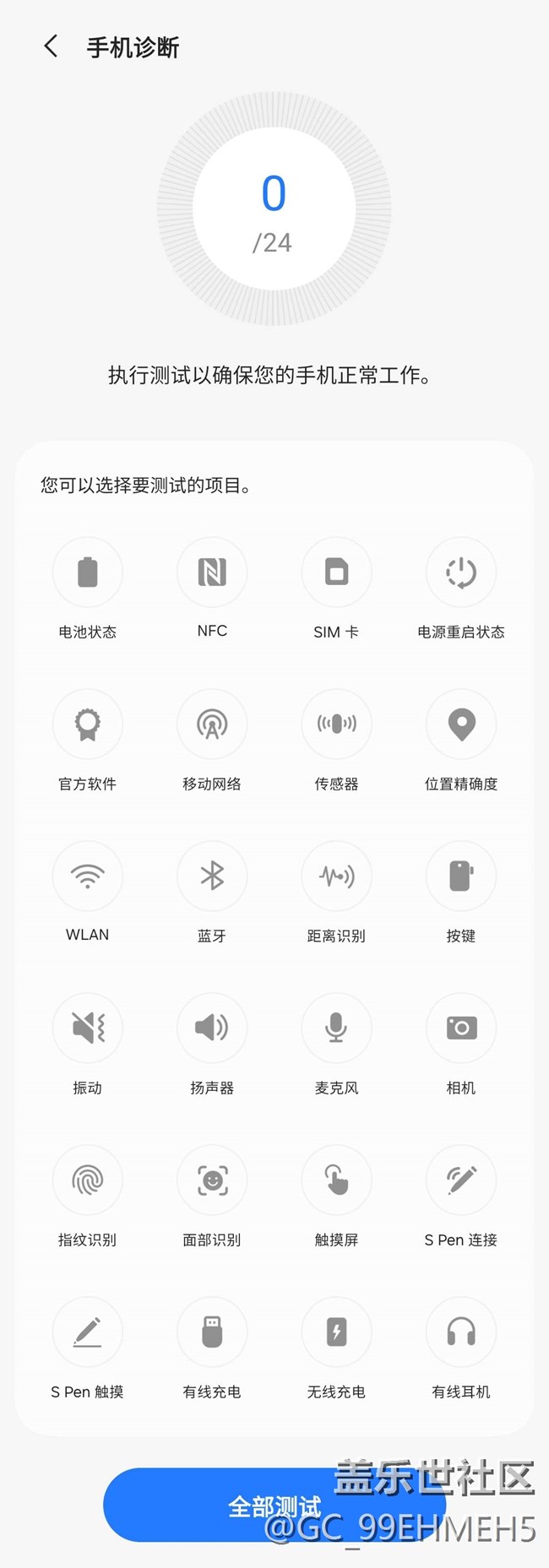Screen dimensions: 549x1568
Task: Open 位置精确度 diagnostic
Action: click(461, 724)
